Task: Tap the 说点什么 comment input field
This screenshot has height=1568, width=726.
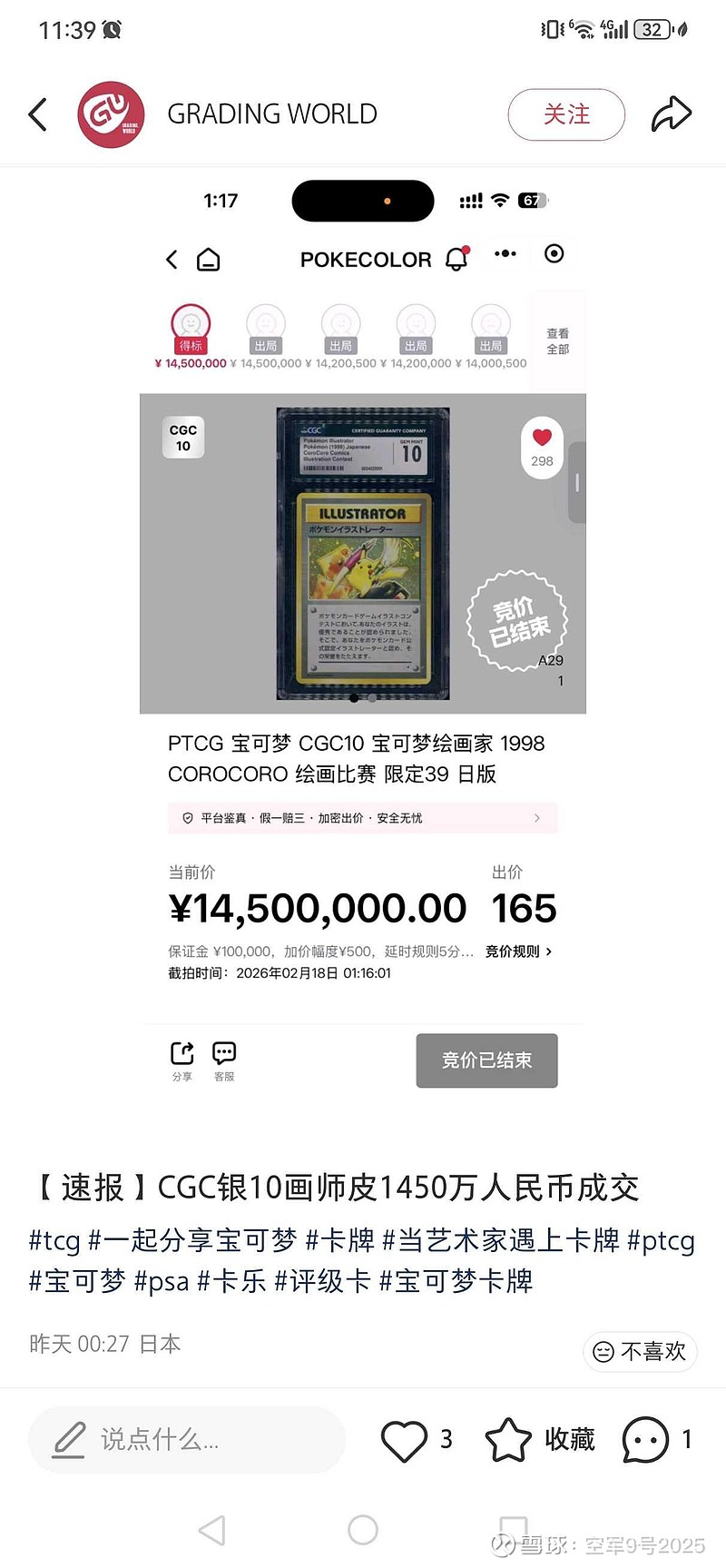Action: pos(186,1440)
